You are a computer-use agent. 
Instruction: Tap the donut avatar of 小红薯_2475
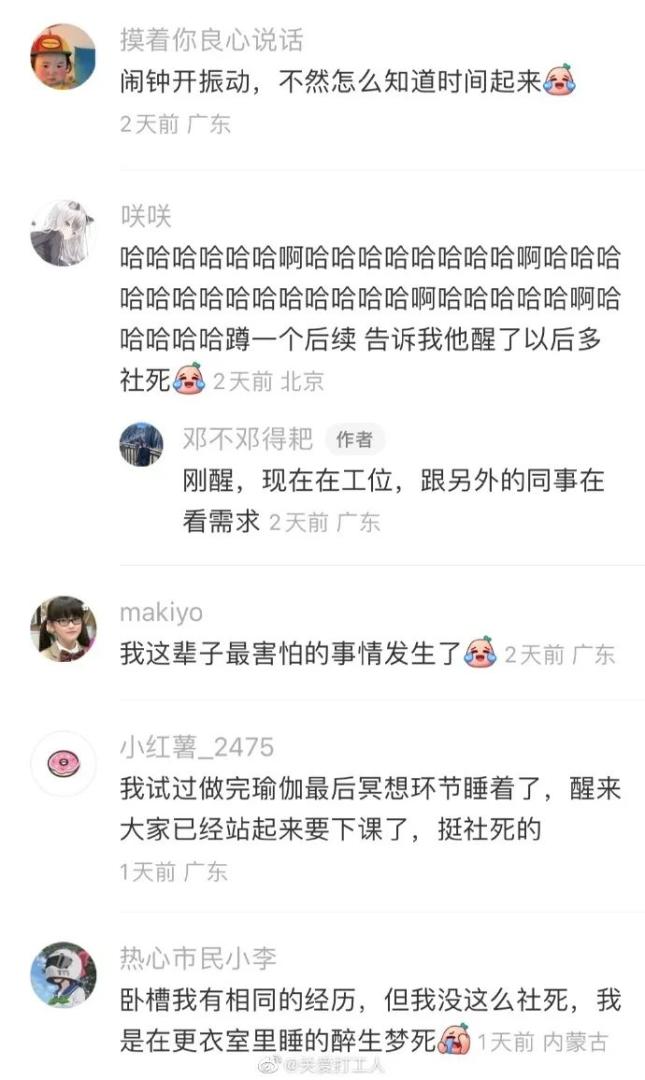tap(64, 765)
